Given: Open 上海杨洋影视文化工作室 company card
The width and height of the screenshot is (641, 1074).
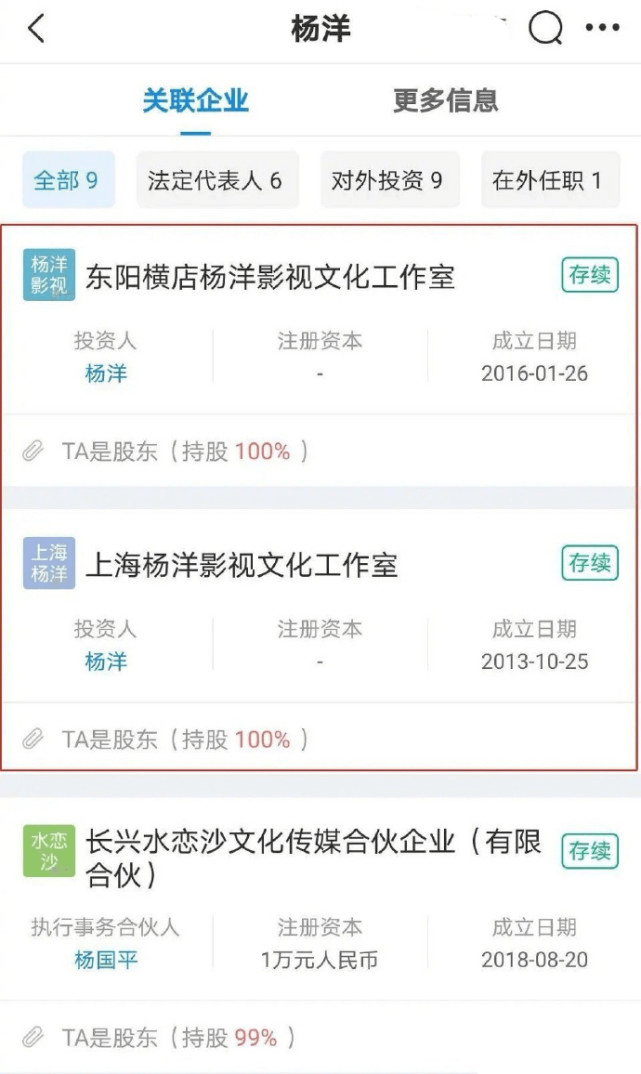Looking at the screenshot, I should [x=242, y=565].
